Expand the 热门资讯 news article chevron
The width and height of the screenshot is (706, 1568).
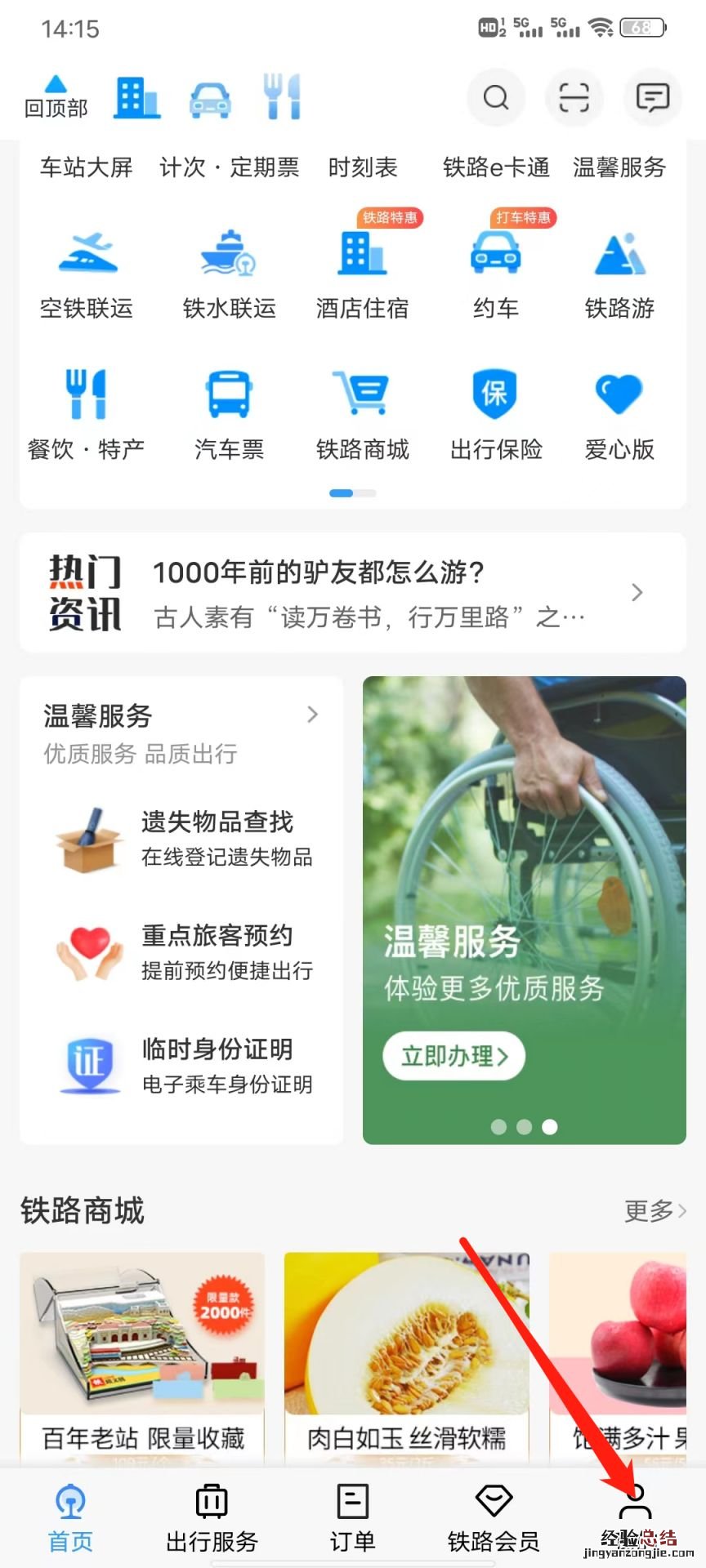coord(637,593)
